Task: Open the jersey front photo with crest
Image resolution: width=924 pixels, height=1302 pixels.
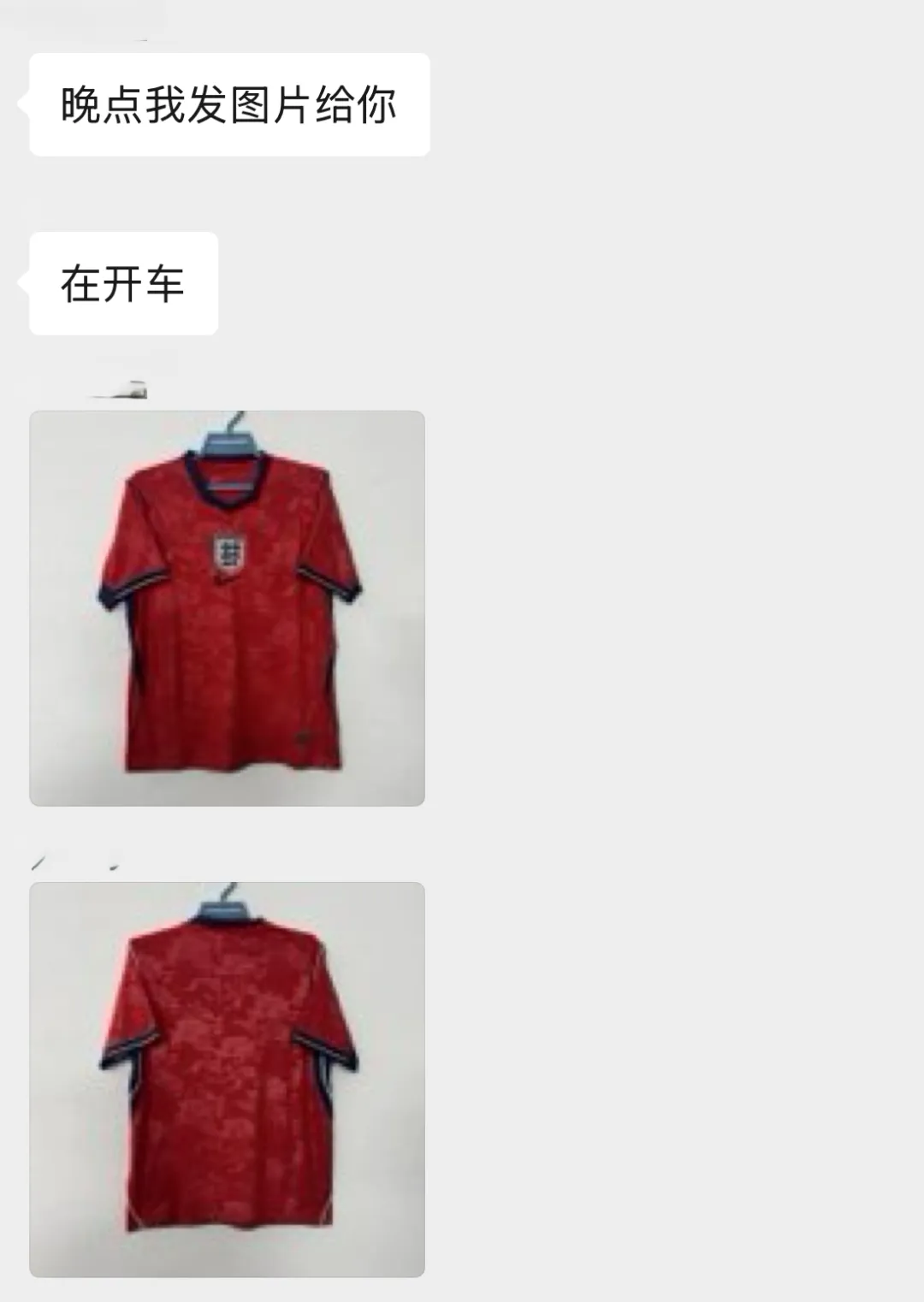Action: [227, 607]
